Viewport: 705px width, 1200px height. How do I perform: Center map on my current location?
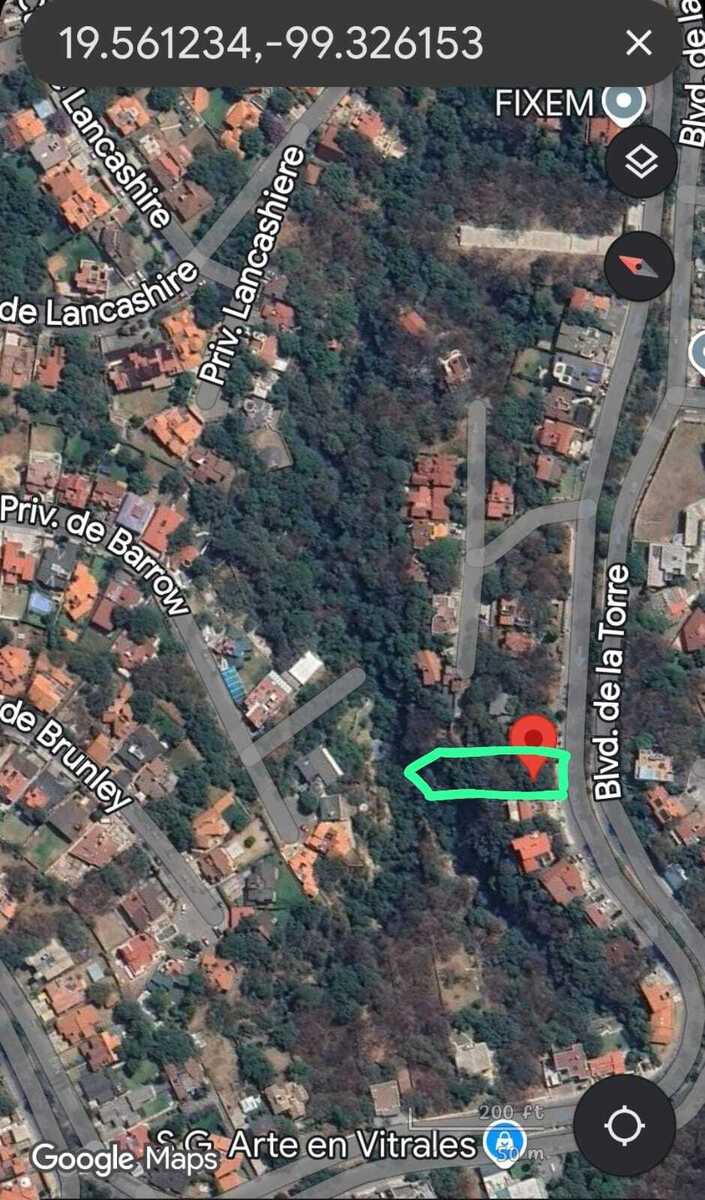pos(625,1126)
